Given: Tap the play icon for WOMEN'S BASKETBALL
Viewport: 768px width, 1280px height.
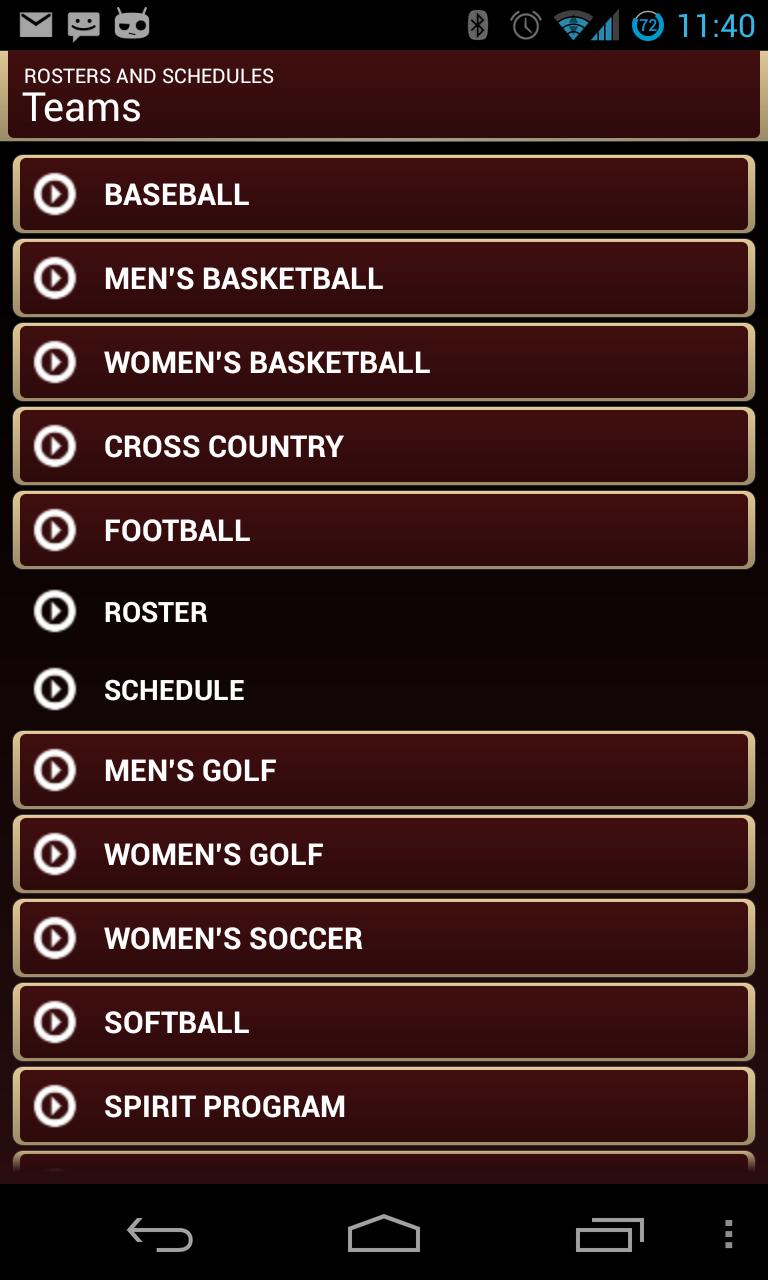Looking at the screenshot, I should coord(55,362).
